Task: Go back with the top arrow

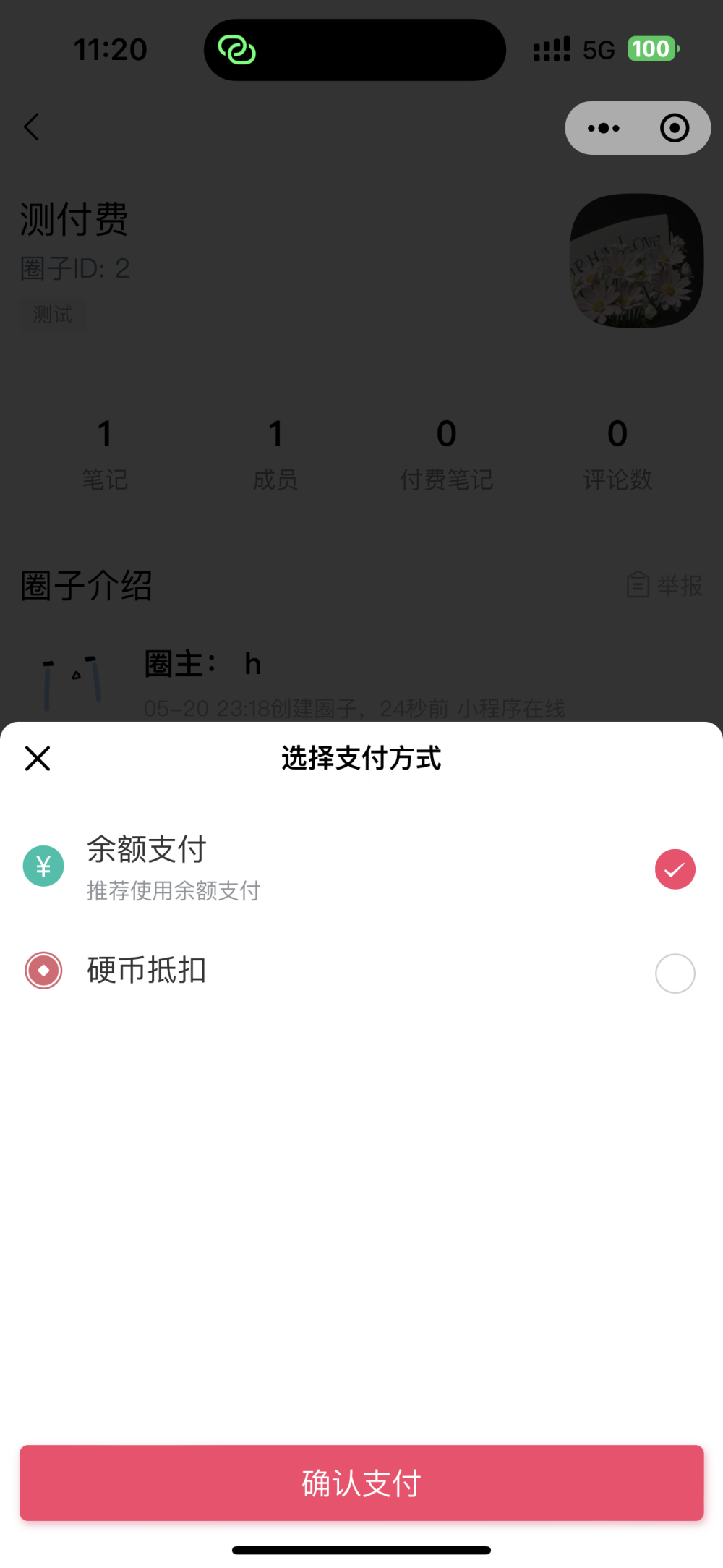Action: 32,127
